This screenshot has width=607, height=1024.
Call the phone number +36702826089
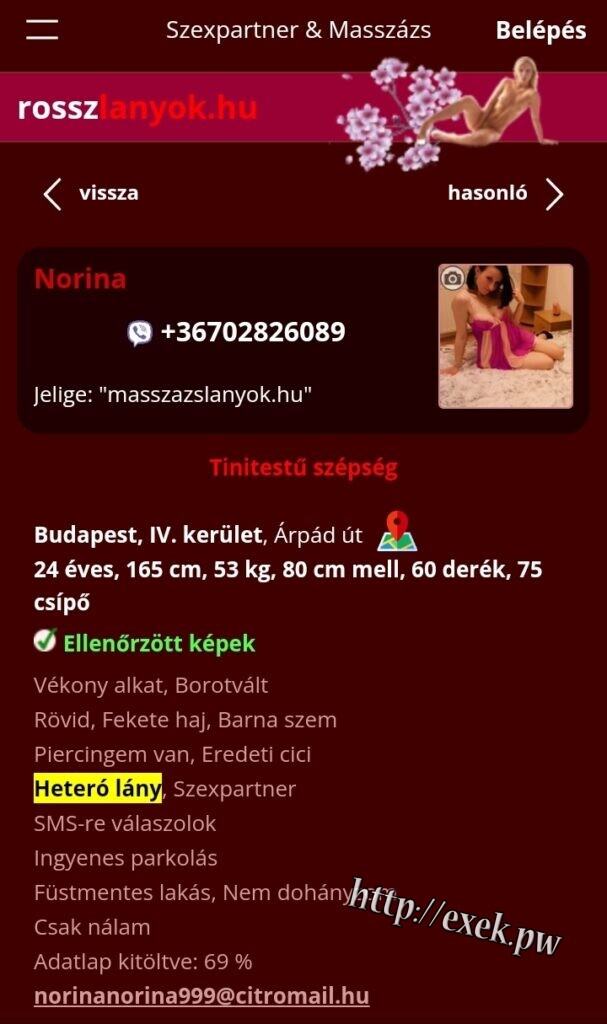point(252,332)
